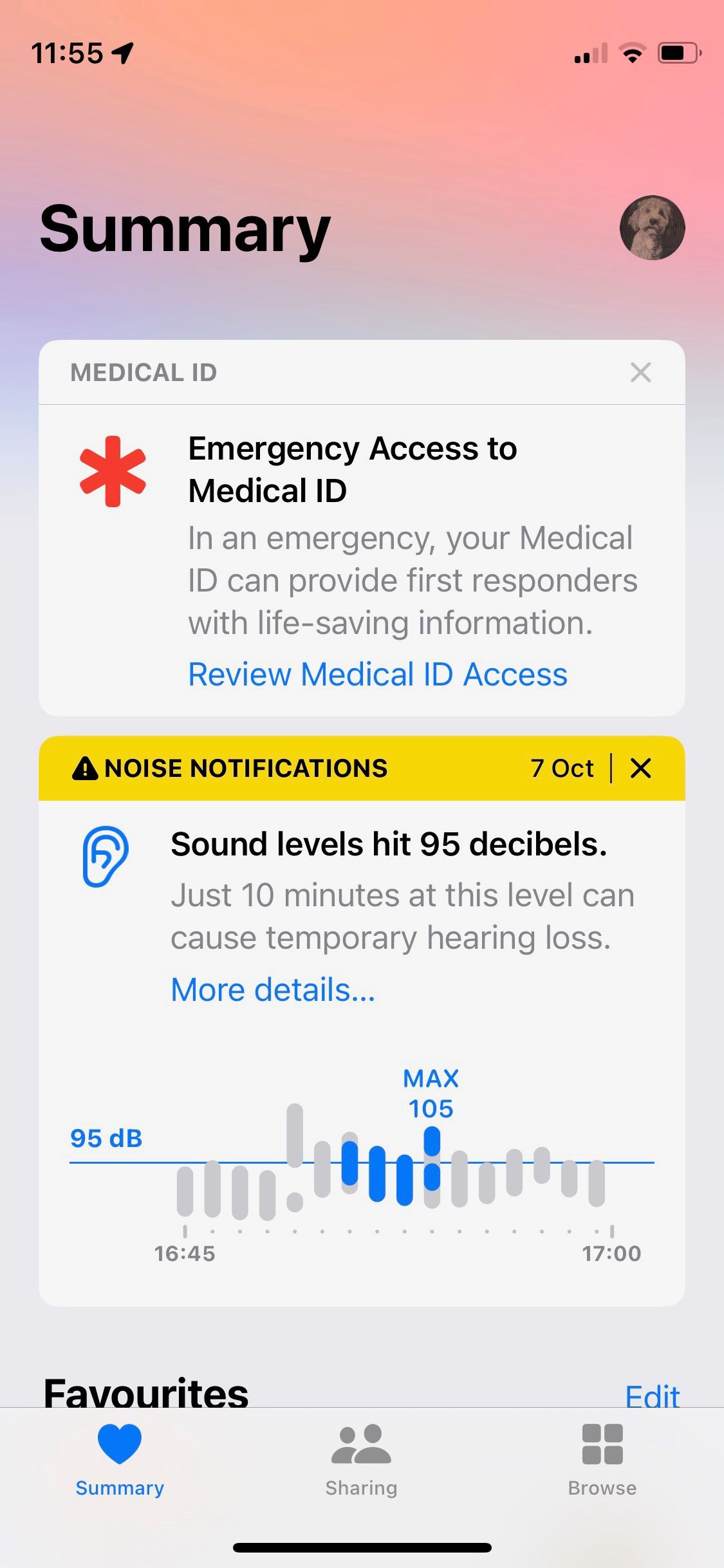
Task: Open the profile picture avatar
Action: click(x=652, y=228)
